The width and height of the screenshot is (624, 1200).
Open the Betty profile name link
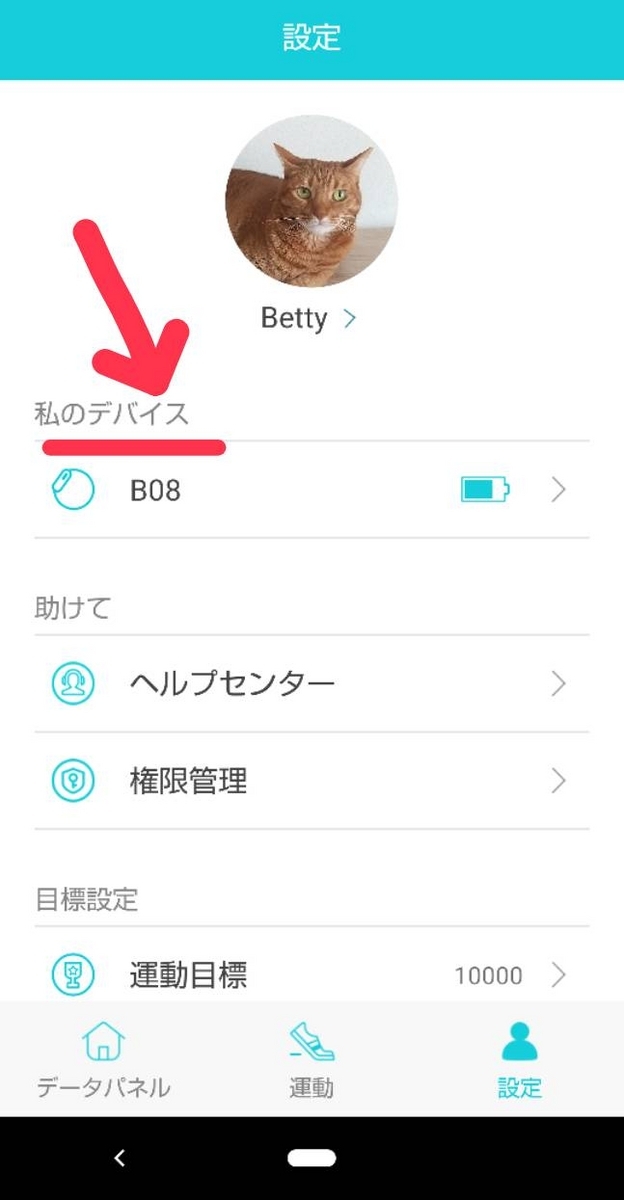[309, 318]
